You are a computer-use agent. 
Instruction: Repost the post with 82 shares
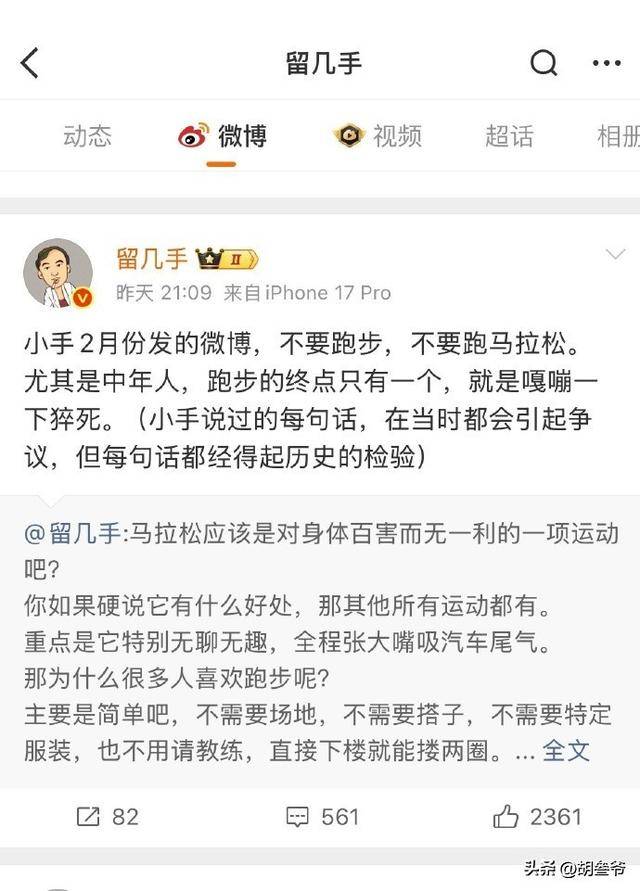(x=108, y=816)
